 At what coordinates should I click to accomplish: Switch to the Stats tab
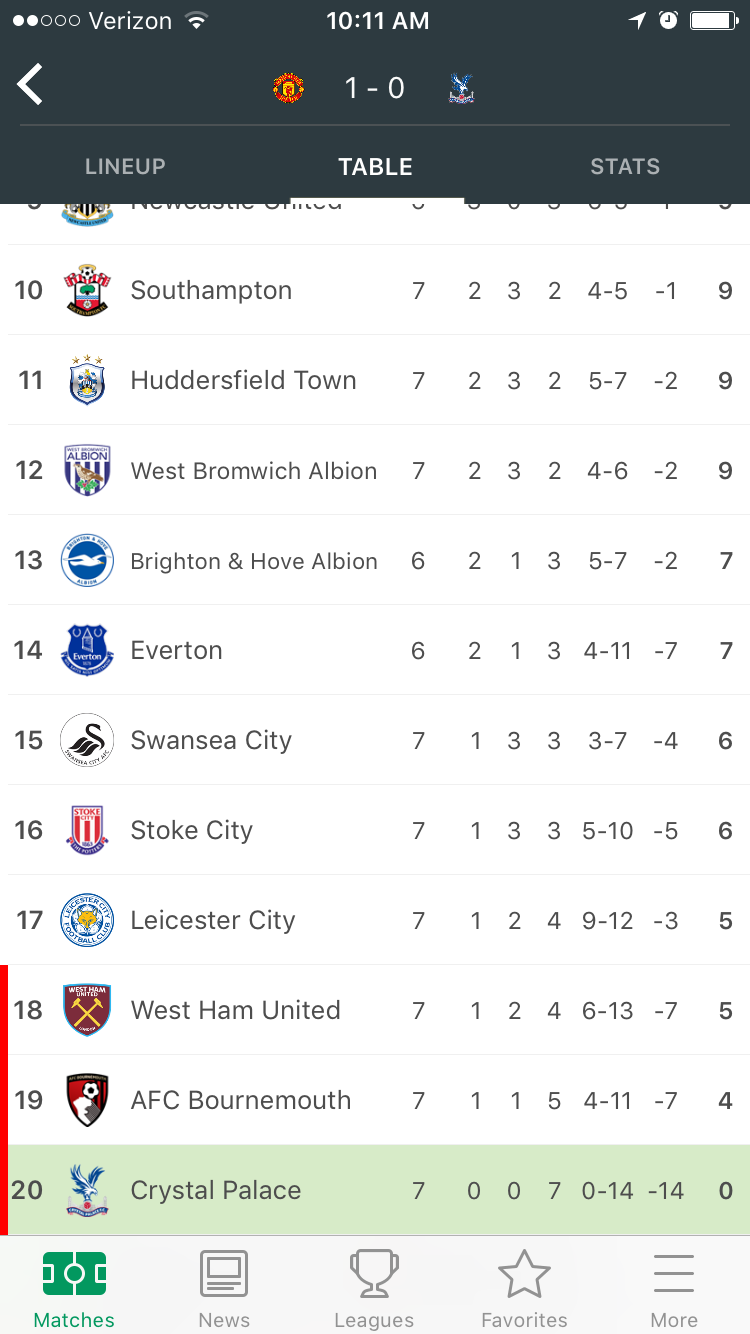point(625,167)
